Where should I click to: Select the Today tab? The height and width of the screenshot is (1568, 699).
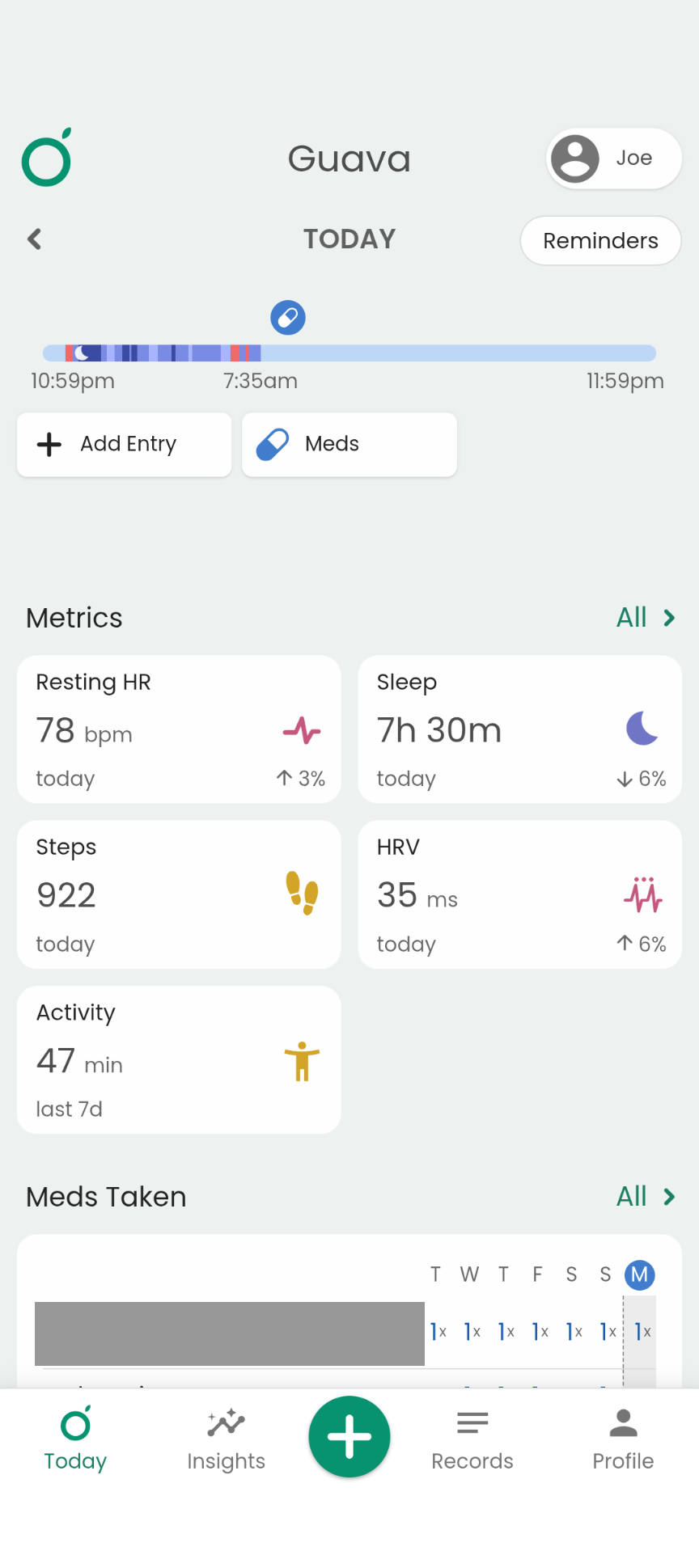(x=75, y=1439)
